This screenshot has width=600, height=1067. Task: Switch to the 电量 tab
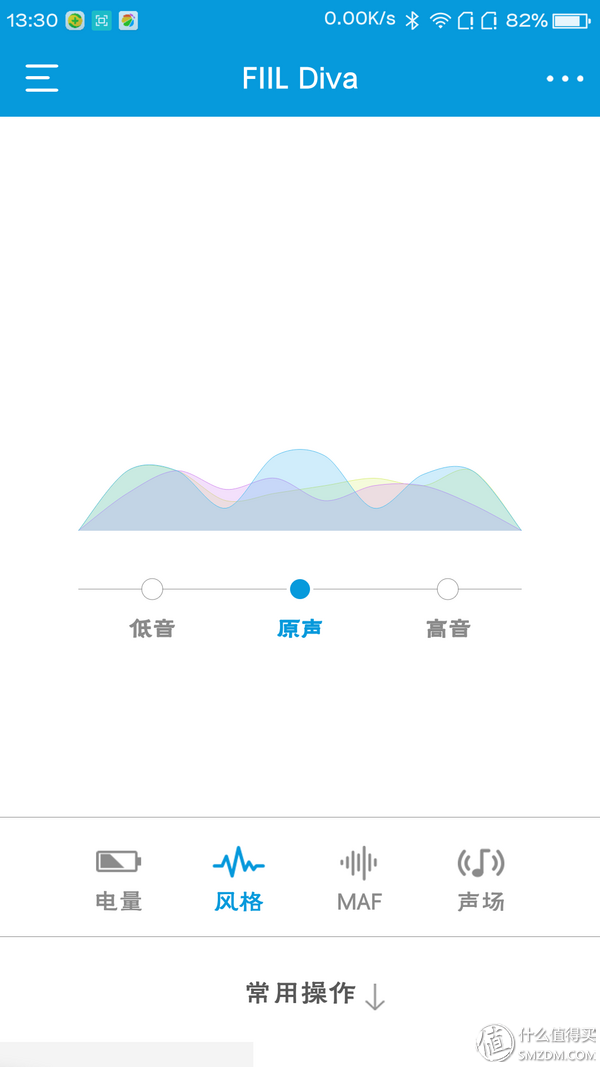point(119,878)
